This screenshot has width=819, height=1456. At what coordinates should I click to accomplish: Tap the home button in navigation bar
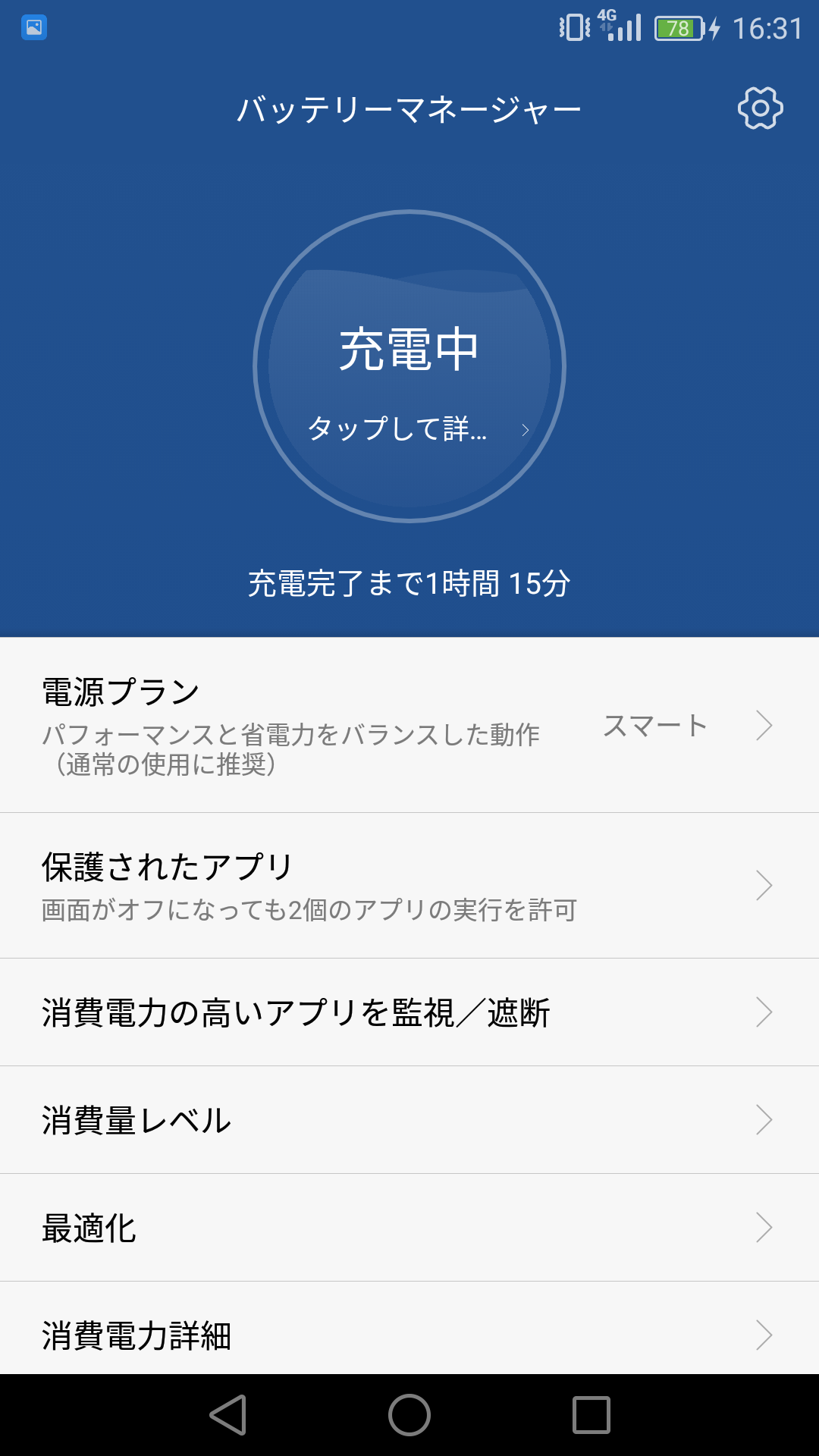click(x=409, y=1415)
